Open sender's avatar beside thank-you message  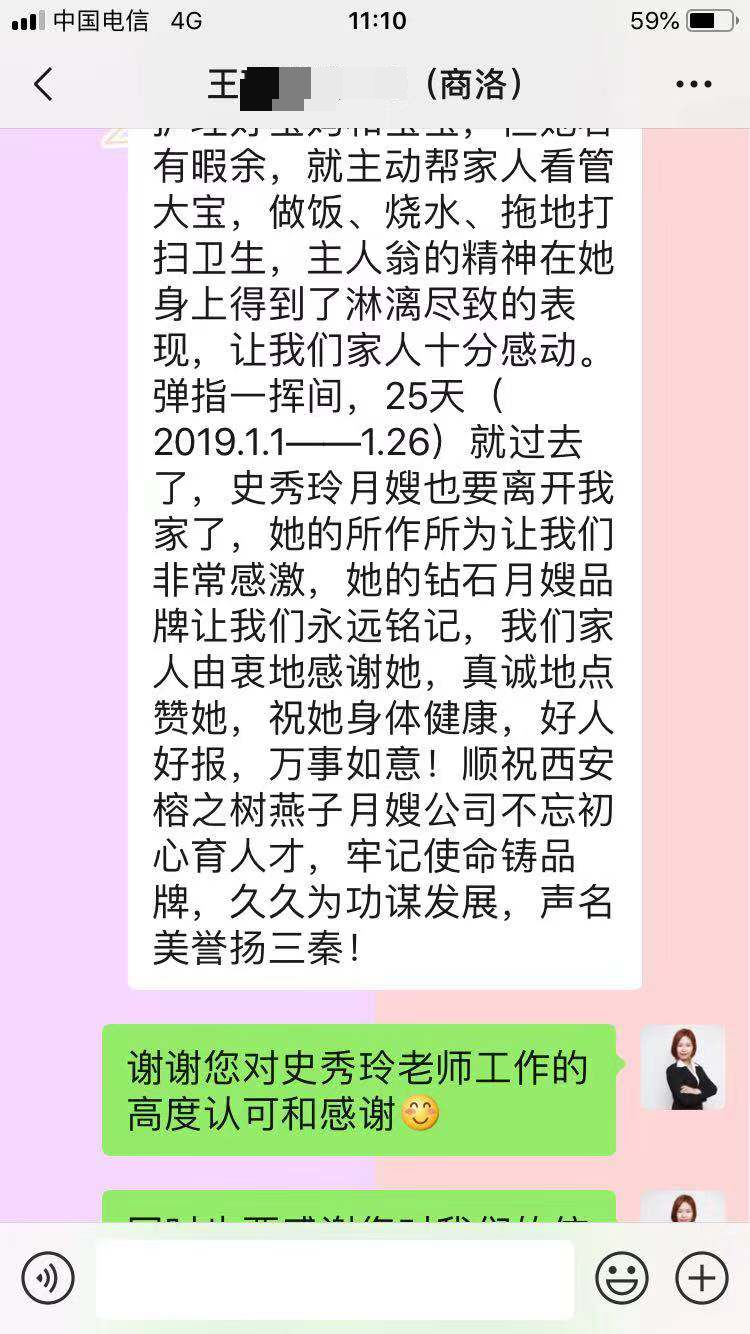tap(682, 1067)
